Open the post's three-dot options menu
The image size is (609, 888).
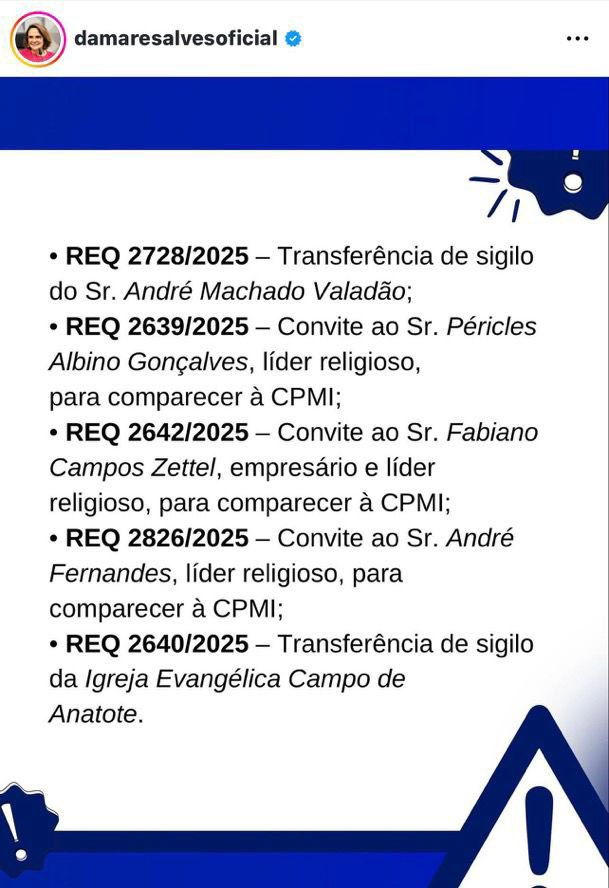[x=577, y=39]
